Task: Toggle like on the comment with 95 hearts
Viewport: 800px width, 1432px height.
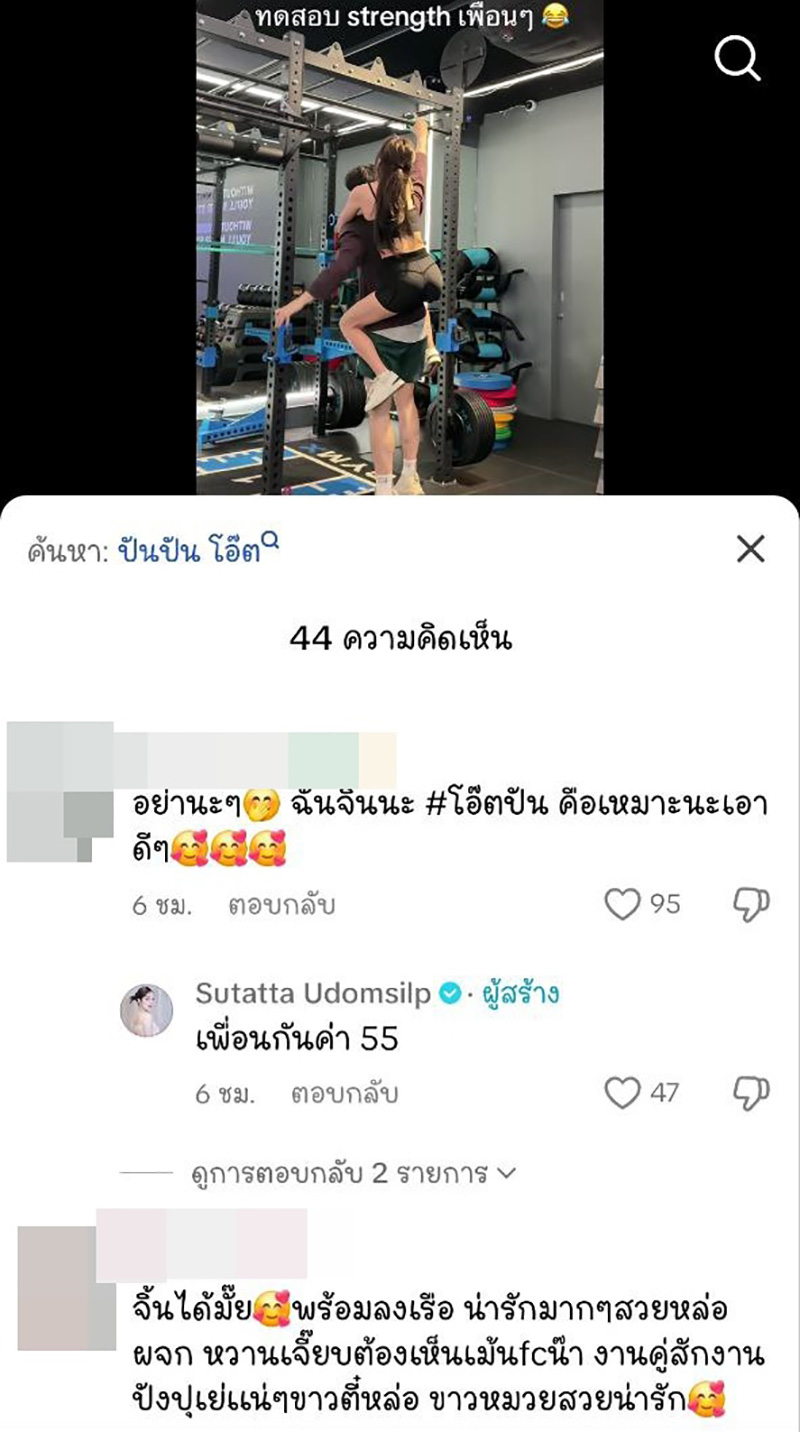Action: tap(621, 904)
